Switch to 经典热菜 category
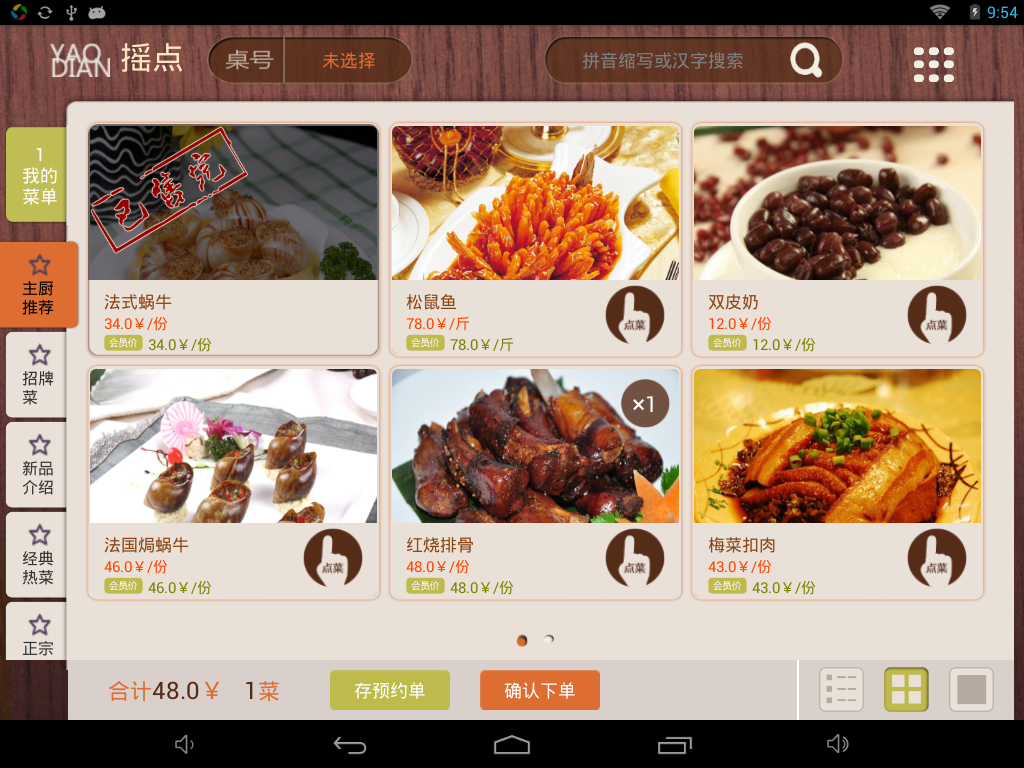The height and width of the screenshot is (768, 1024). pyautogui.click(x=38, y=556)
